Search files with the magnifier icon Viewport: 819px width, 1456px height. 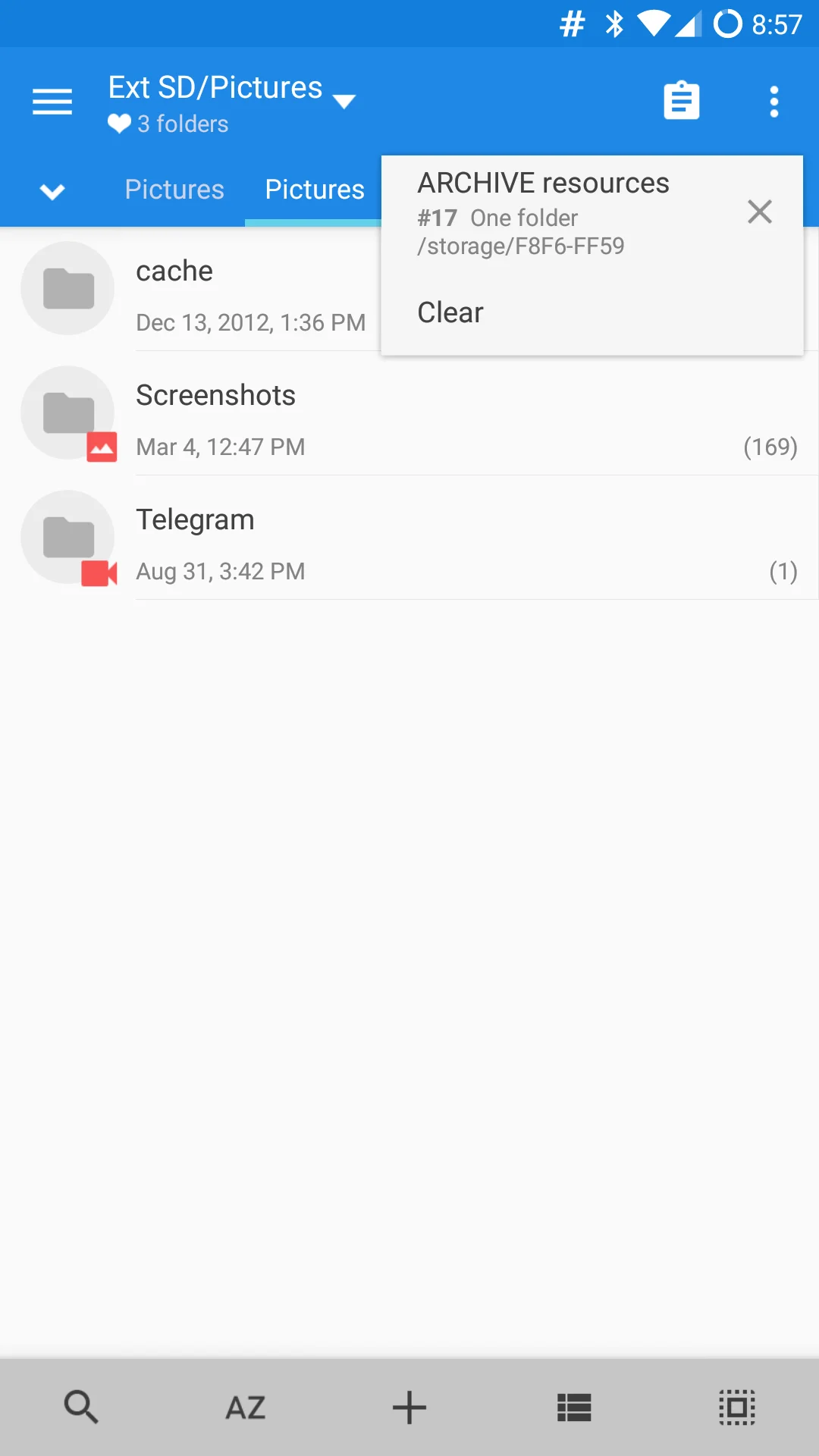point(81,1407)
